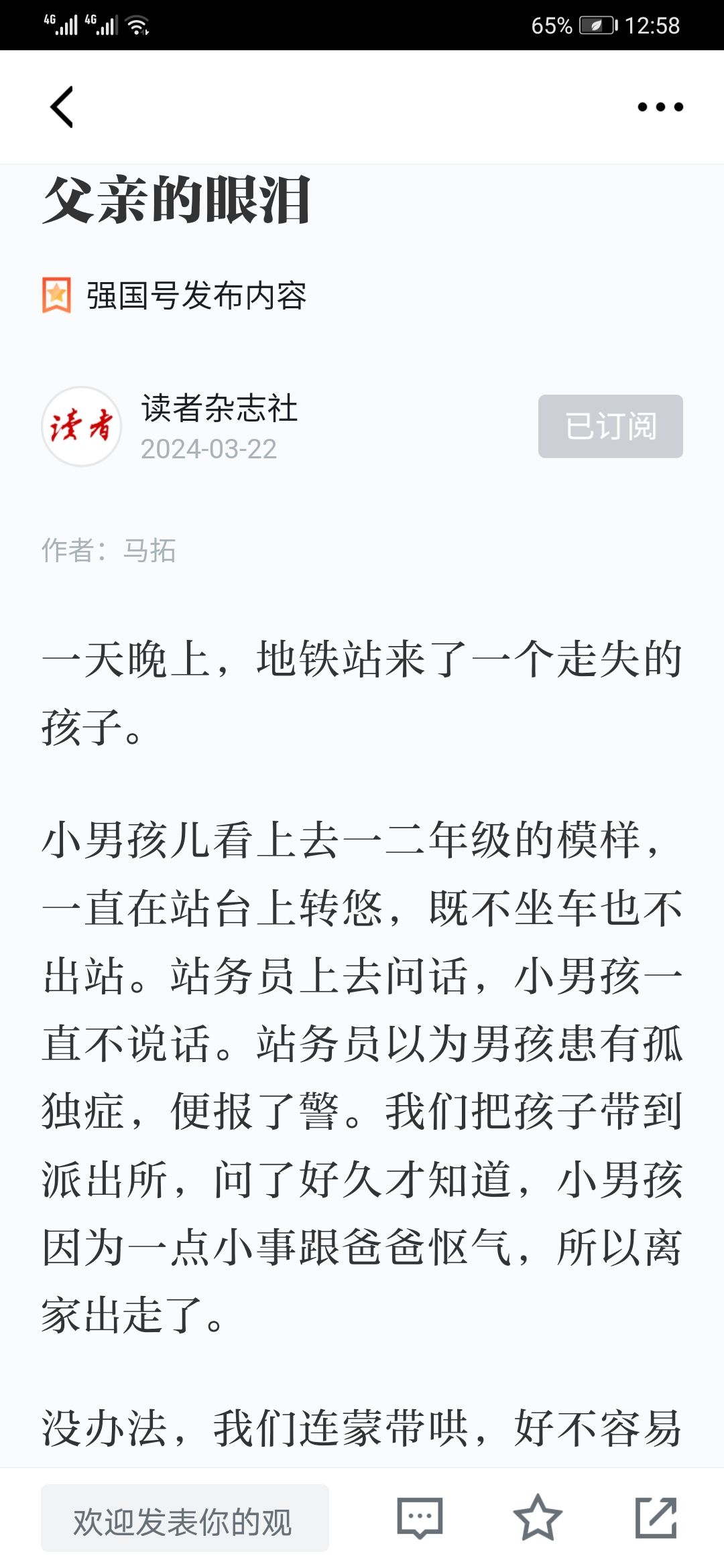Share the article using the share icon
Viewport: 724px width, 1568px height.
(656, 1518)
